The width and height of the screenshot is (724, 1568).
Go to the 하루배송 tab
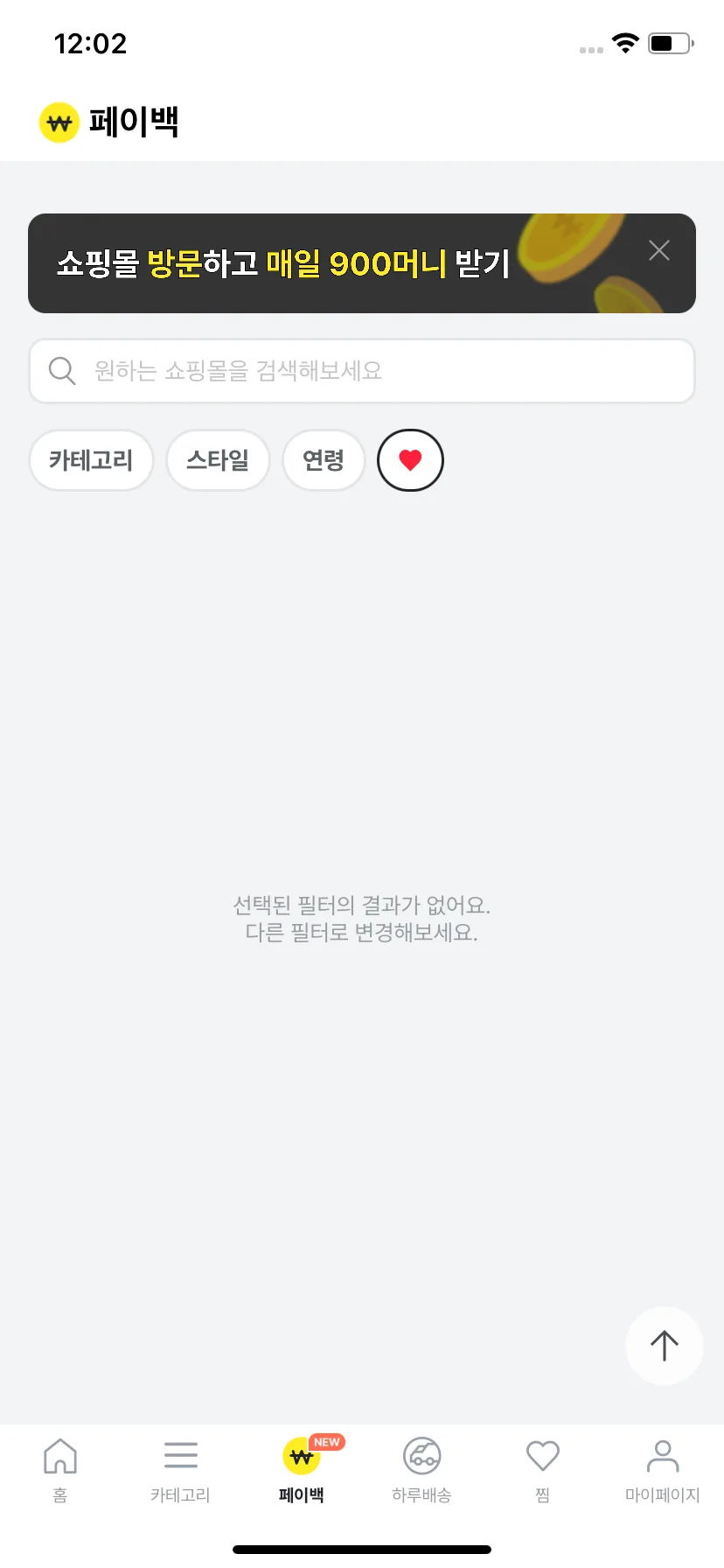pyautogui.click(x=421, y=1468)
